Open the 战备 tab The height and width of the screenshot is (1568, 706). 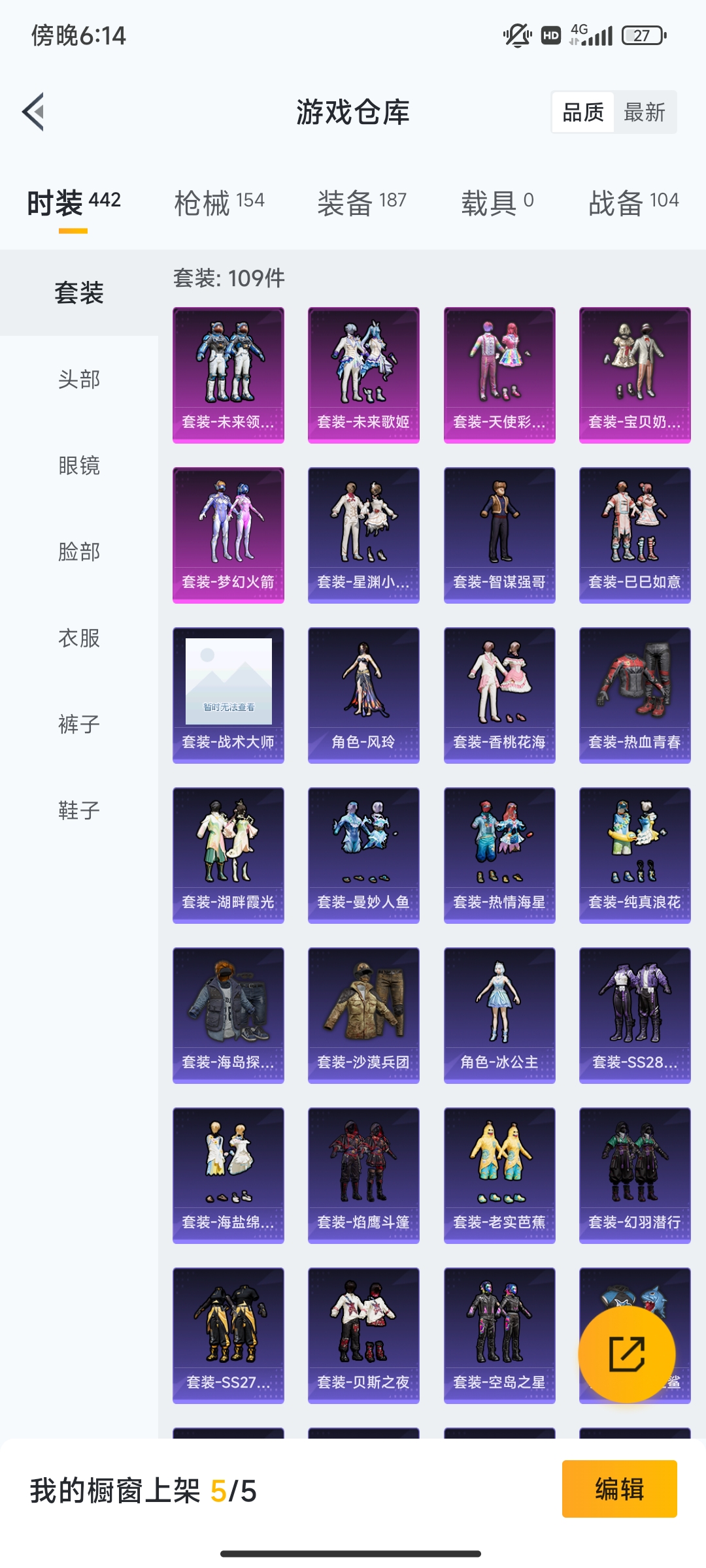[633, 203]
